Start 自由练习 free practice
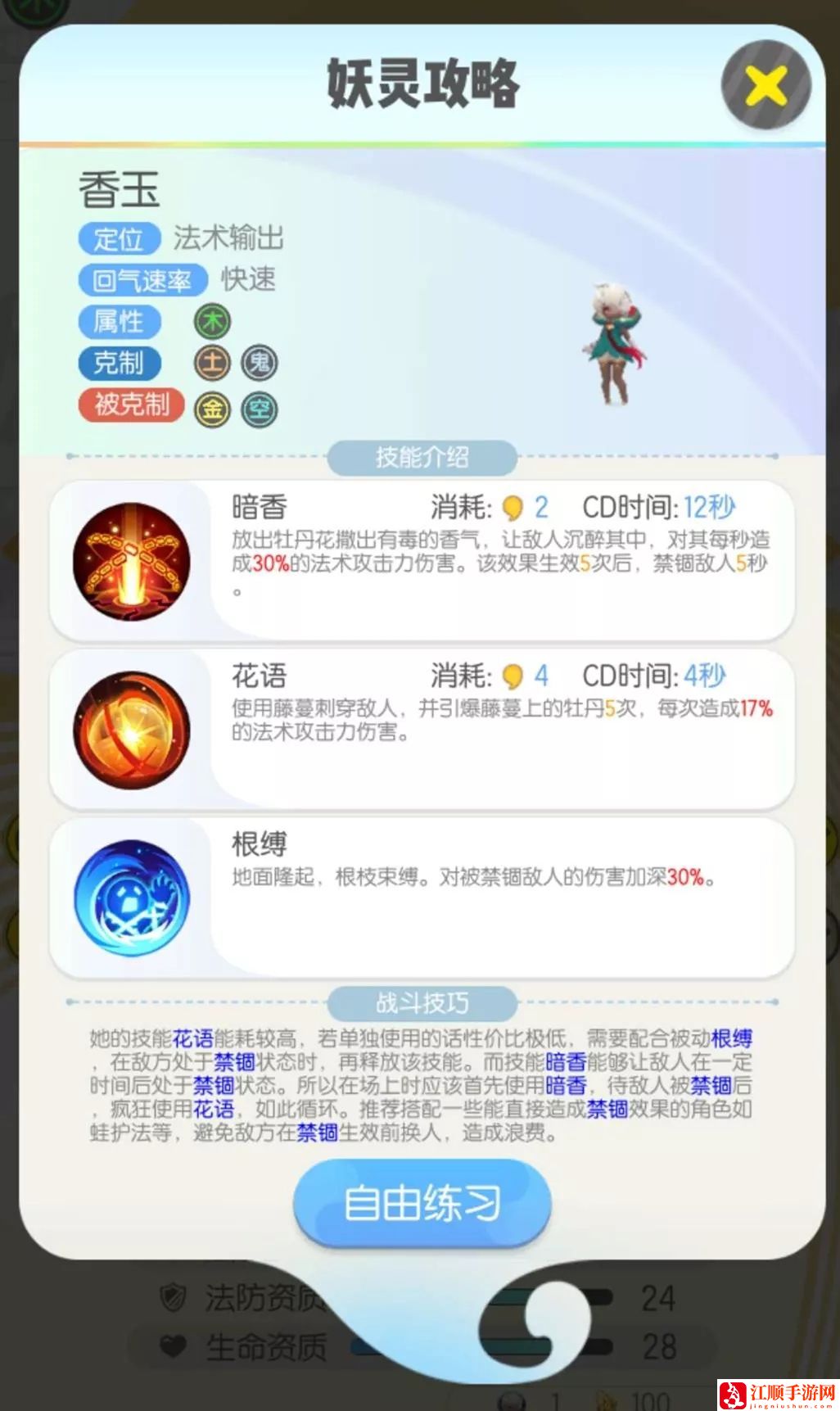This screenshot has height=1411, width=840. pyautogui.click(x=422, y=1202)
